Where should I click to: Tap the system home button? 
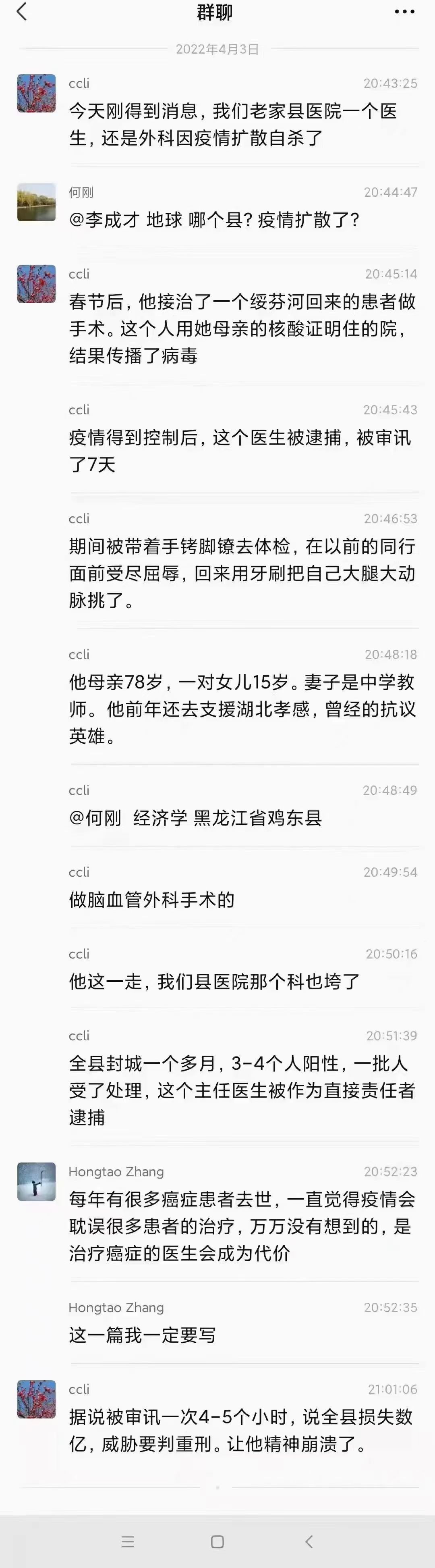click(217, 1542)
